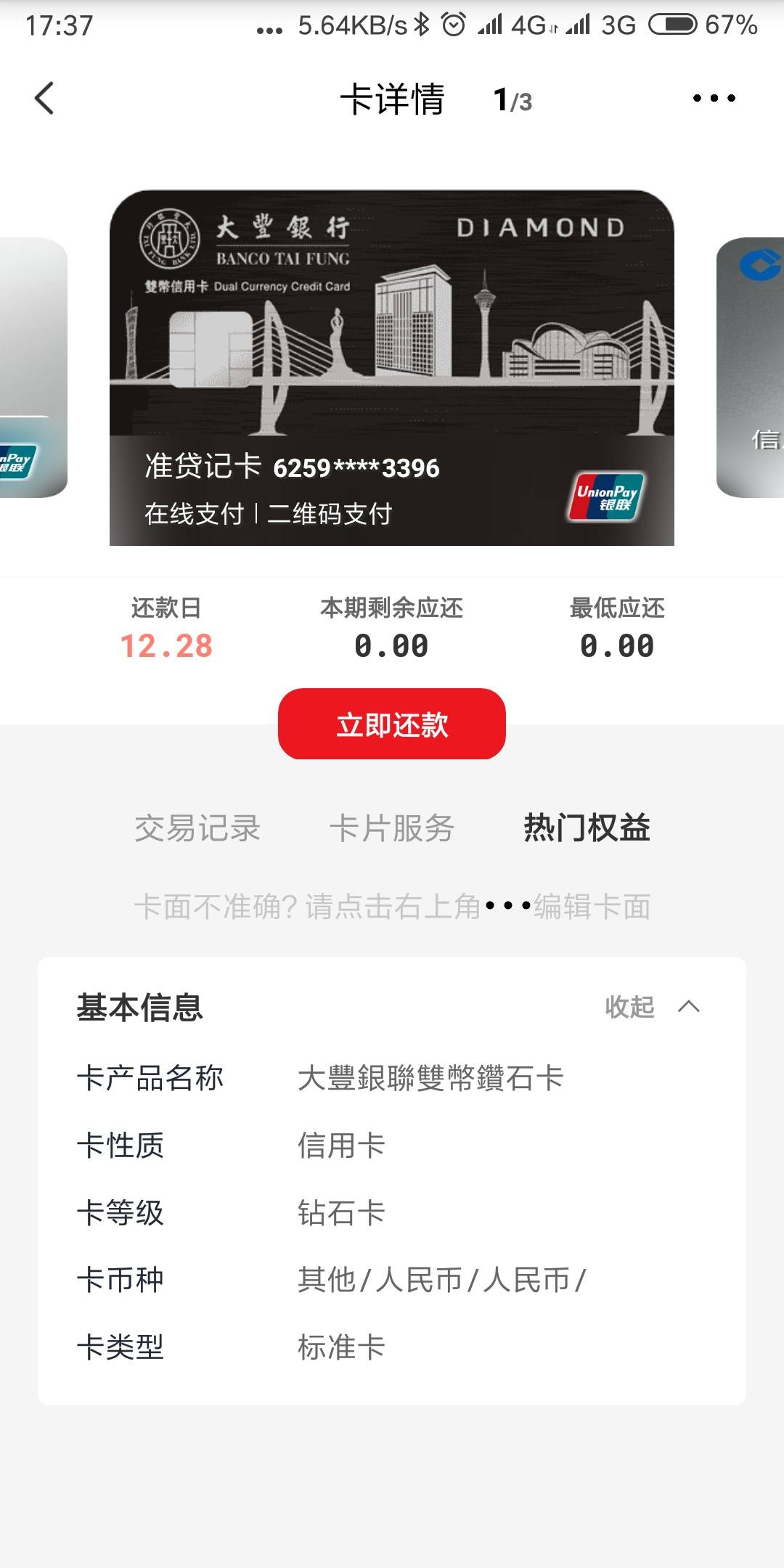The width and height of the screenshot is (784, 1568).
Task: Switch to the 交易记录 tab
Action: pyautogui.click(x=197, y=828)
